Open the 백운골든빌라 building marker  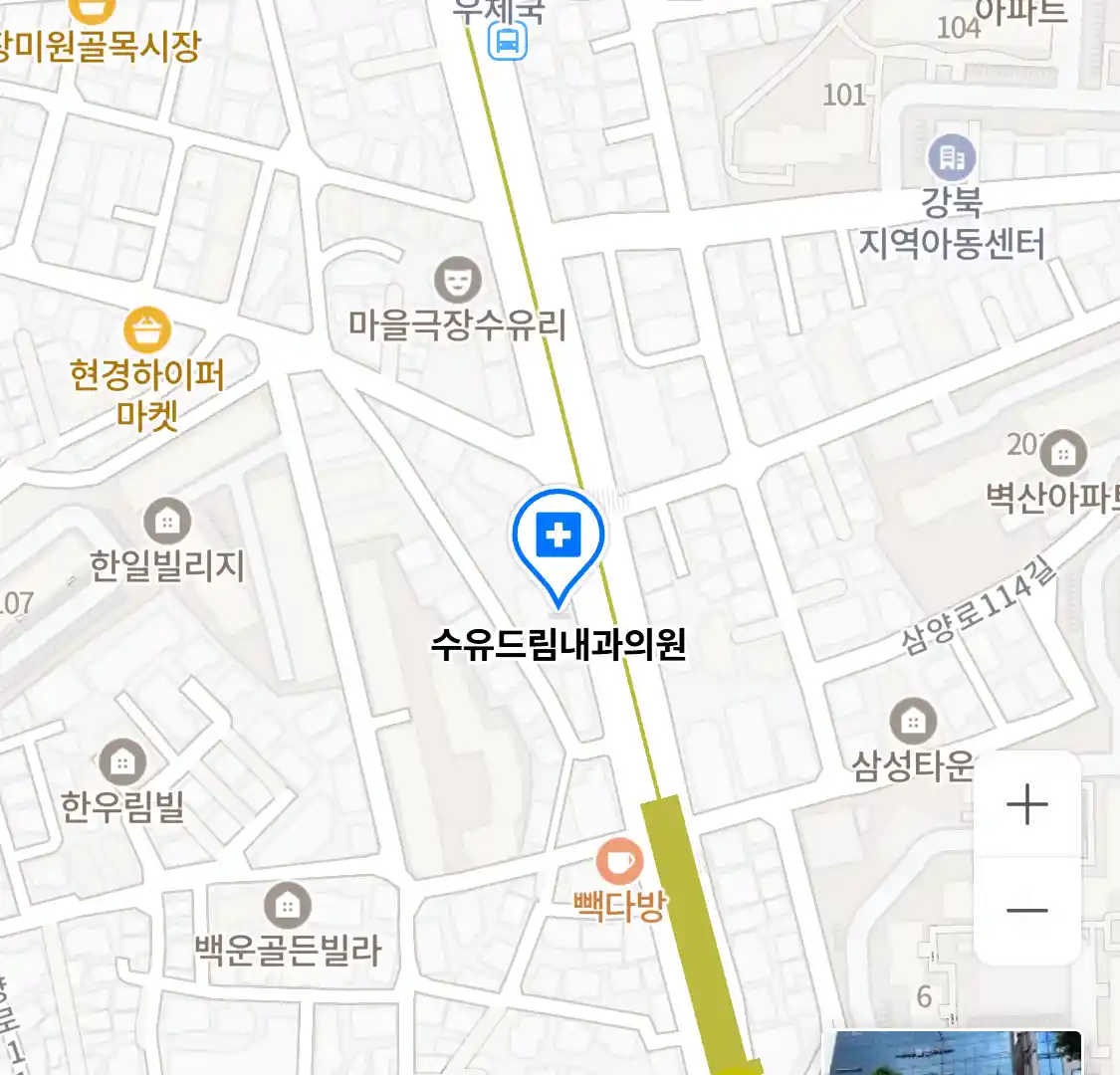[x=288, y=906]
